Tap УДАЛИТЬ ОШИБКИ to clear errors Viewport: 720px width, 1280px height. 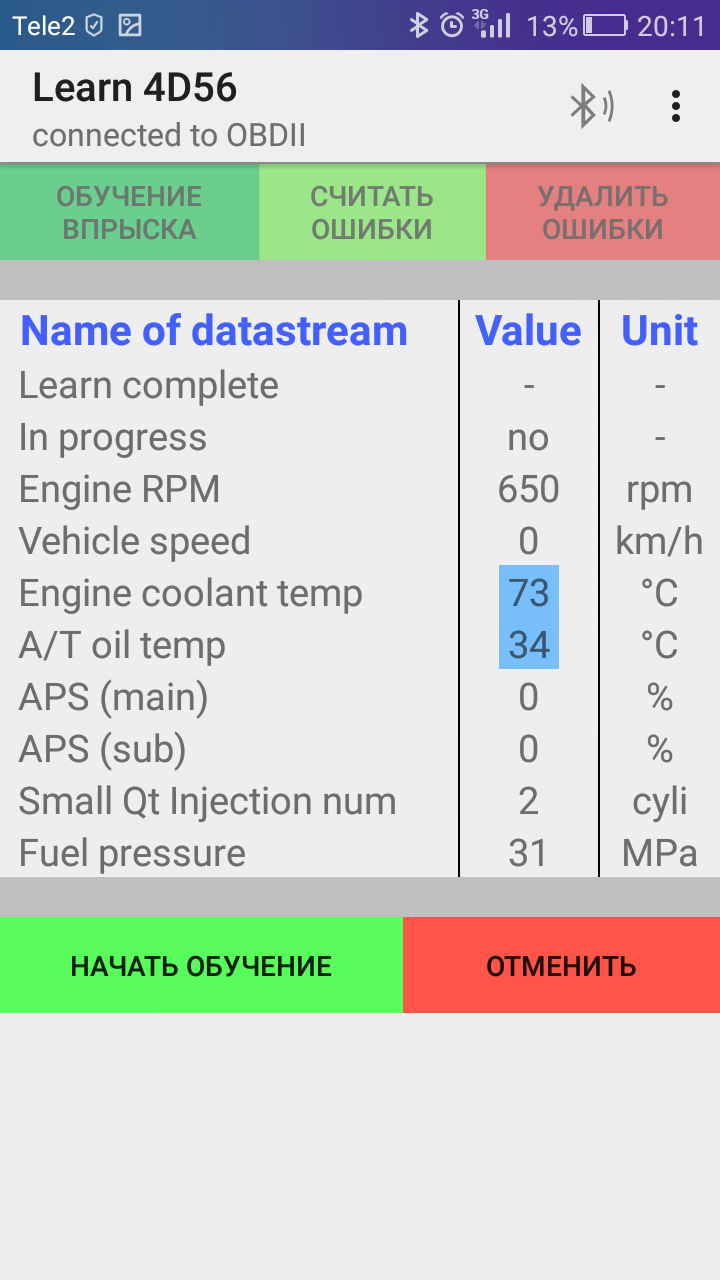click(603, 212)
